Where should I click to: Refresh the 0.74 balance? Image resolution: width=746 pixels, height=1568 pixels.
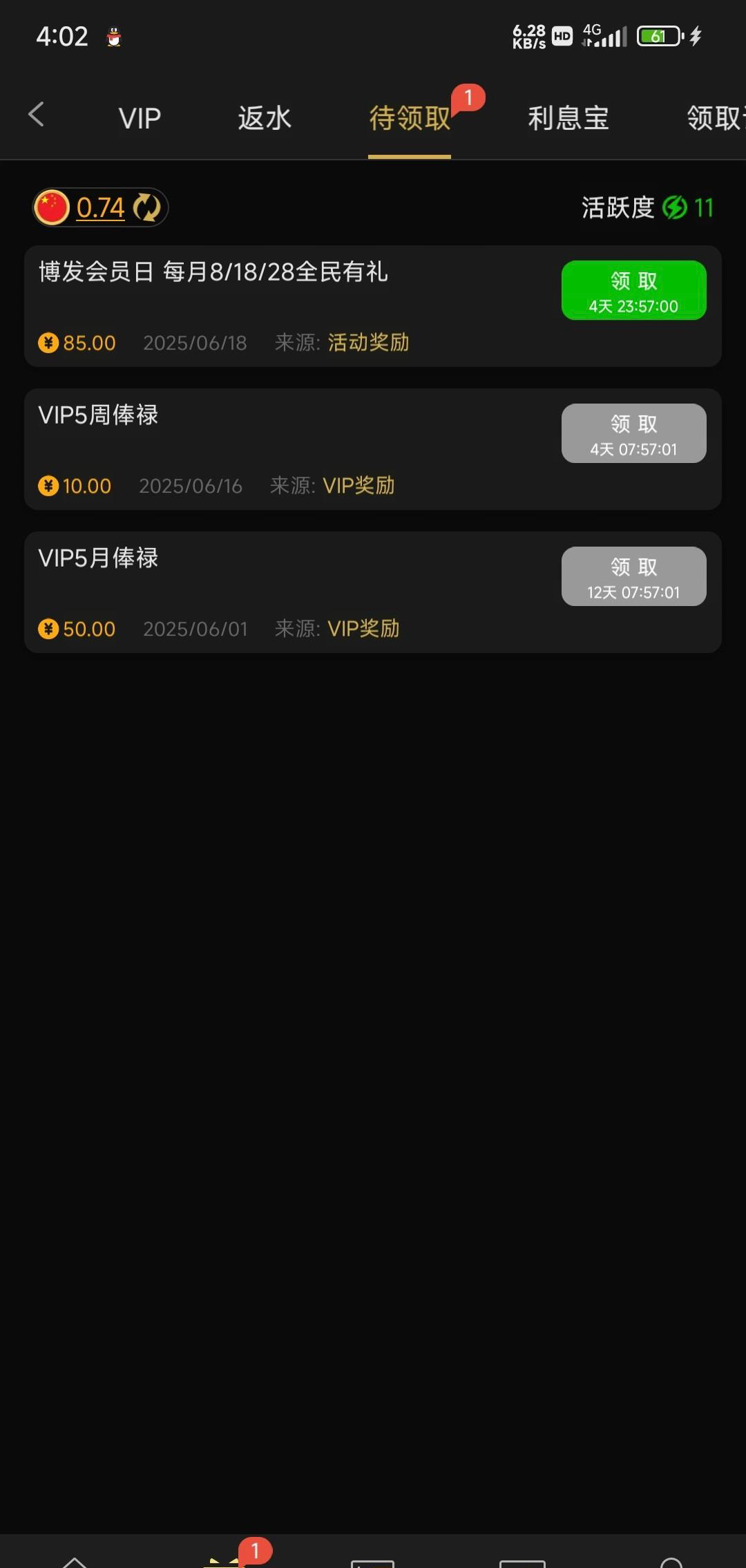coord(146,207)
